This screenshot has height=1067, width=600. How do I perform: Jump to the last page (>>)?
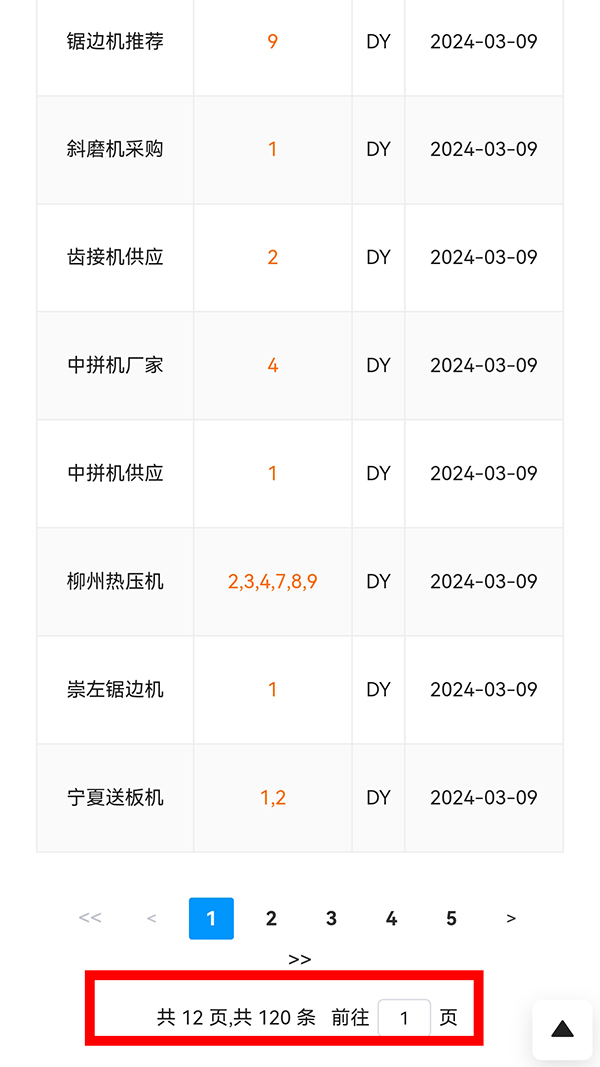coord(300,959)
